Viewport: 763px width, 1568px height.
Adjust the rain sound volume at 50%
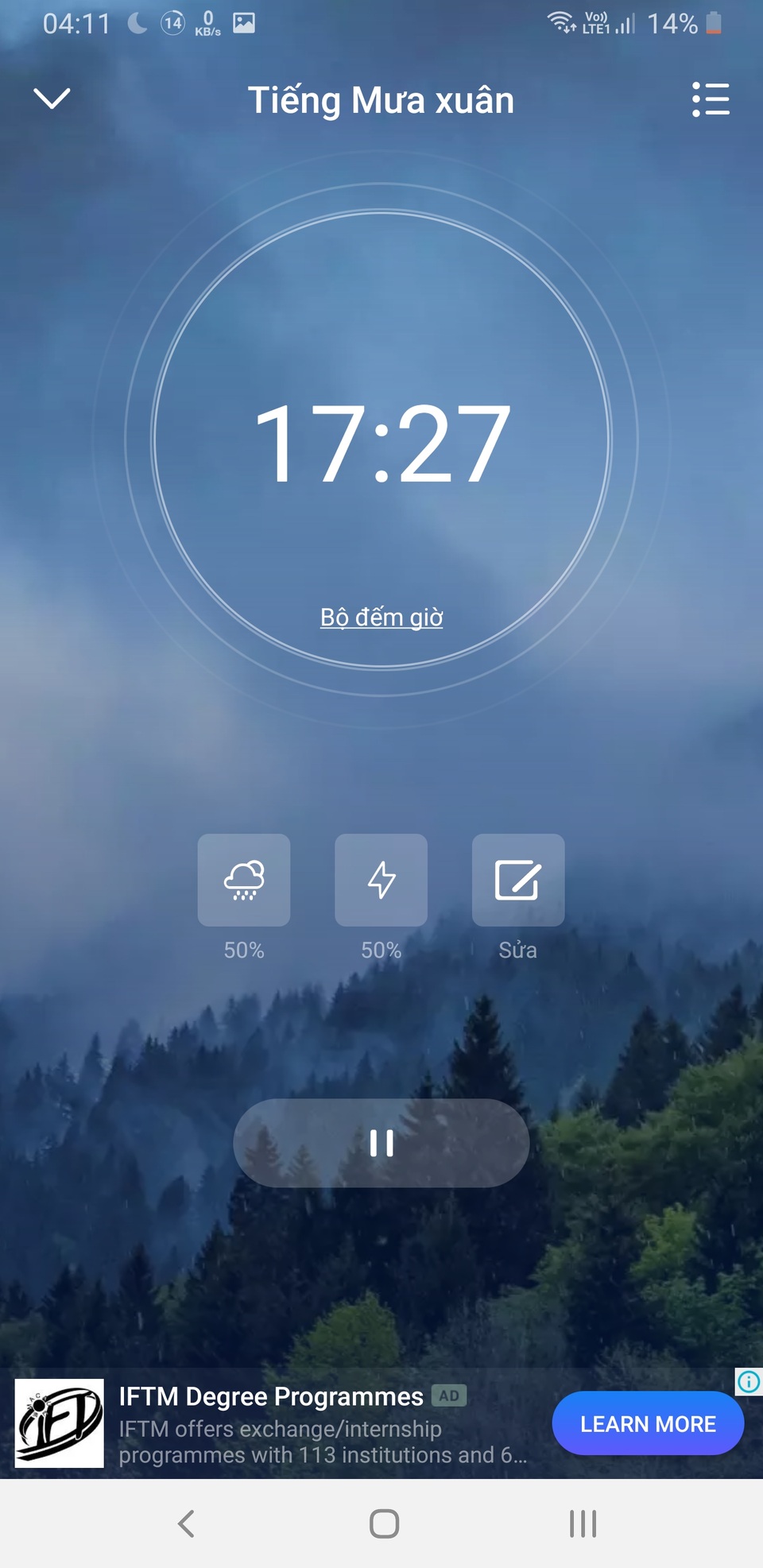(244, 880)
